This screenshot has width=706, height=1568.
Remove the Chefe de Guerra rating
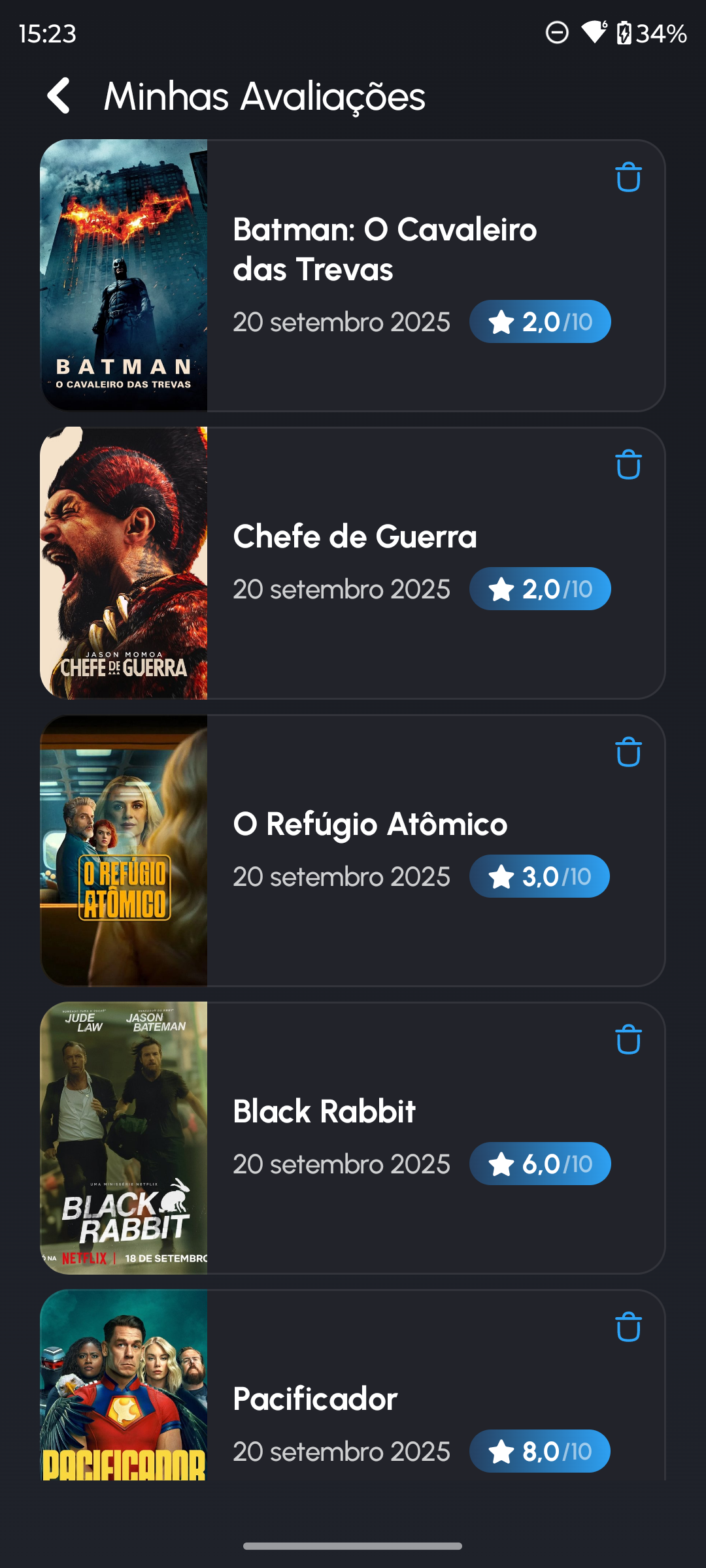coord(628,465)
